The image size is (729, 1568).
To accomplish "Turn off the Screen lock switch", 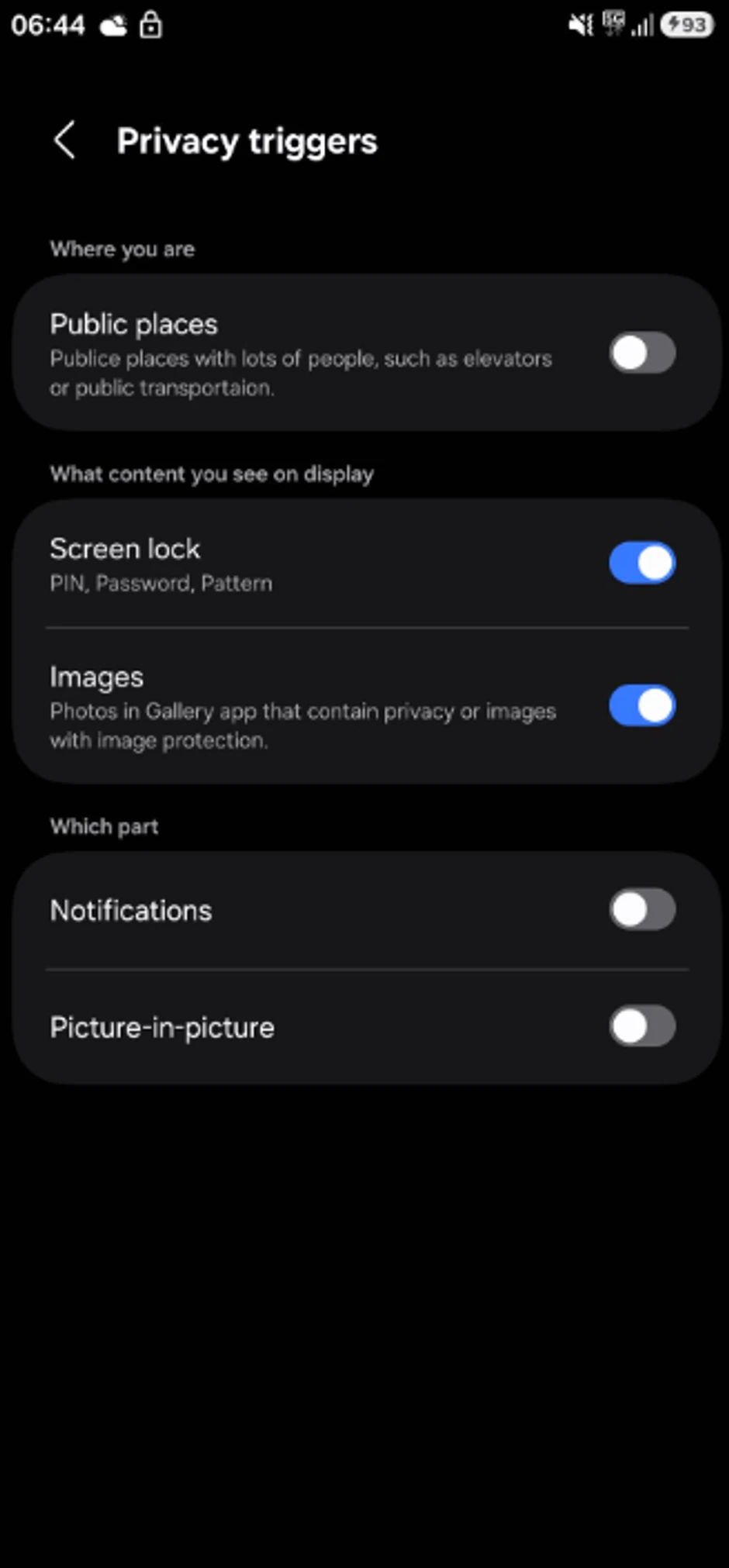I will pos(641,563).
